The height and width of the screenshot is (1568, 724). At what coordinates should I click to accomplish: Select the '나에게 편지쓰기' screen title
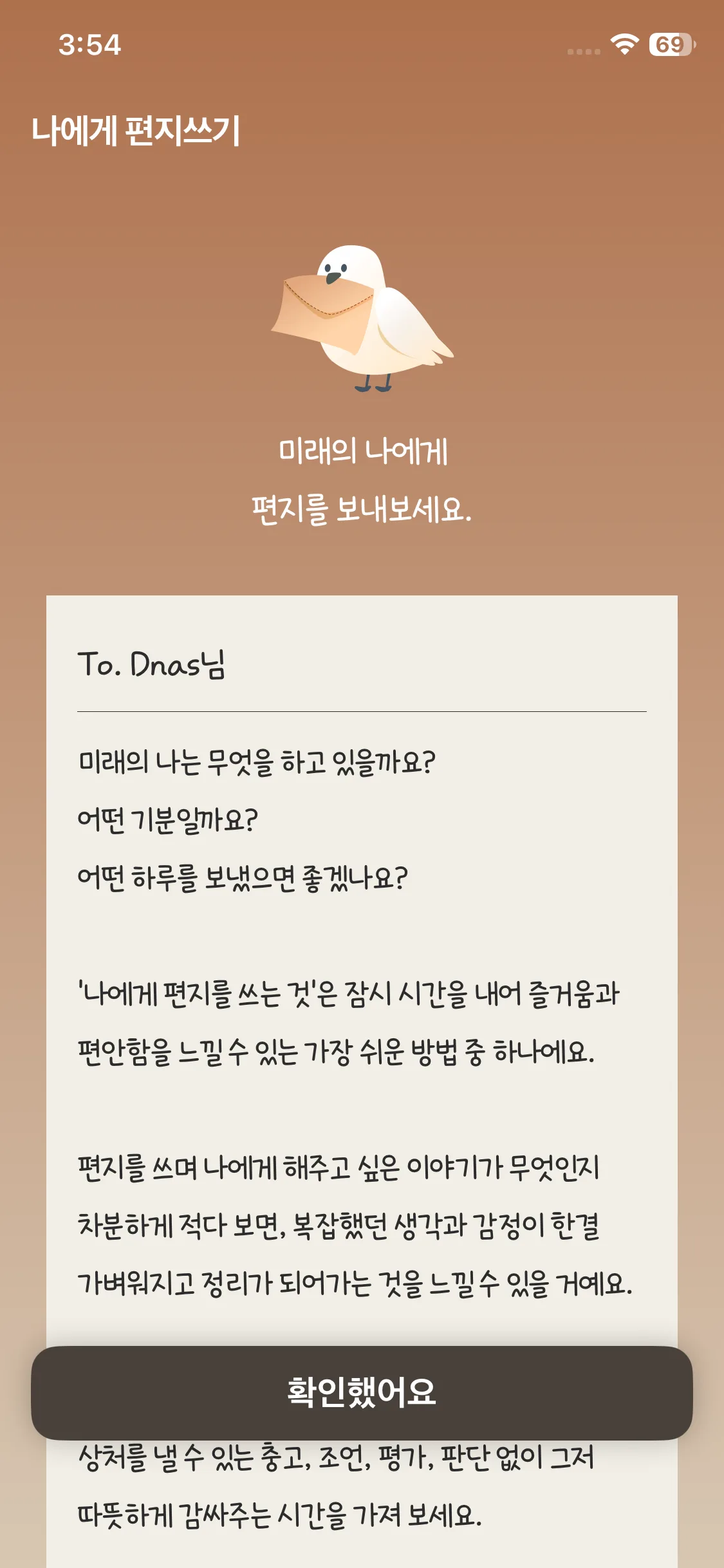pyautogui.click(x=136, y=131)
